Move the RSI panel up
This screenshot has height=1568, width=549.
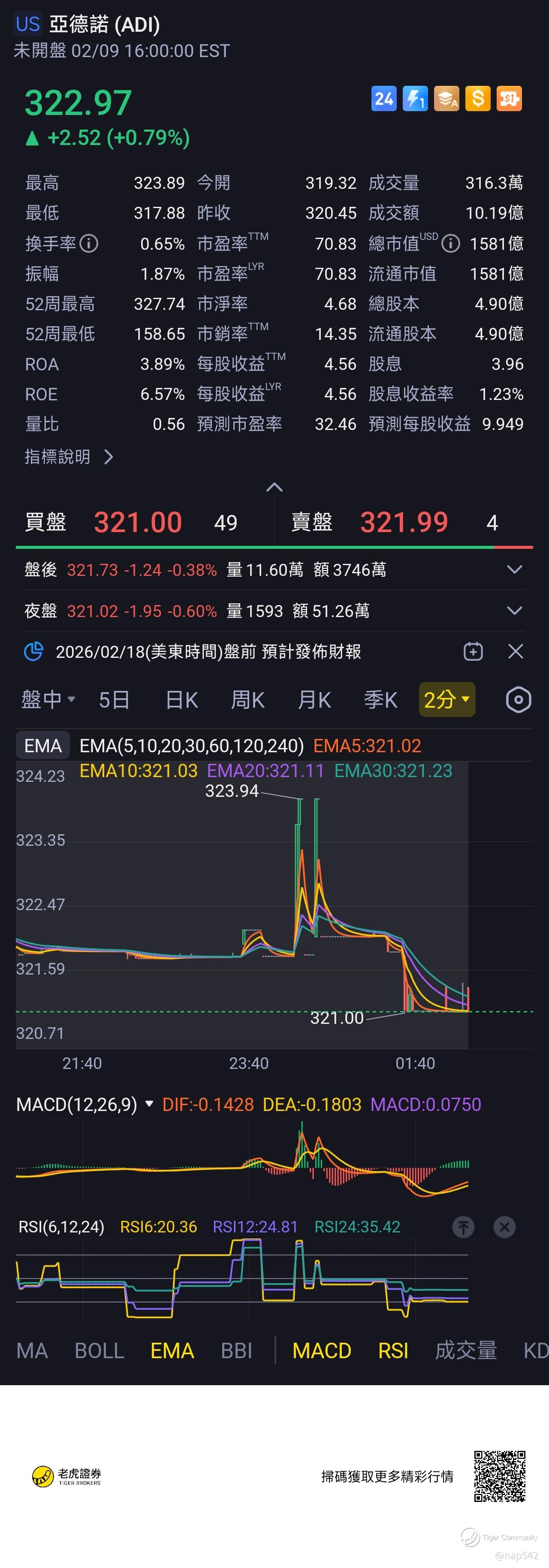point(463,1226)
